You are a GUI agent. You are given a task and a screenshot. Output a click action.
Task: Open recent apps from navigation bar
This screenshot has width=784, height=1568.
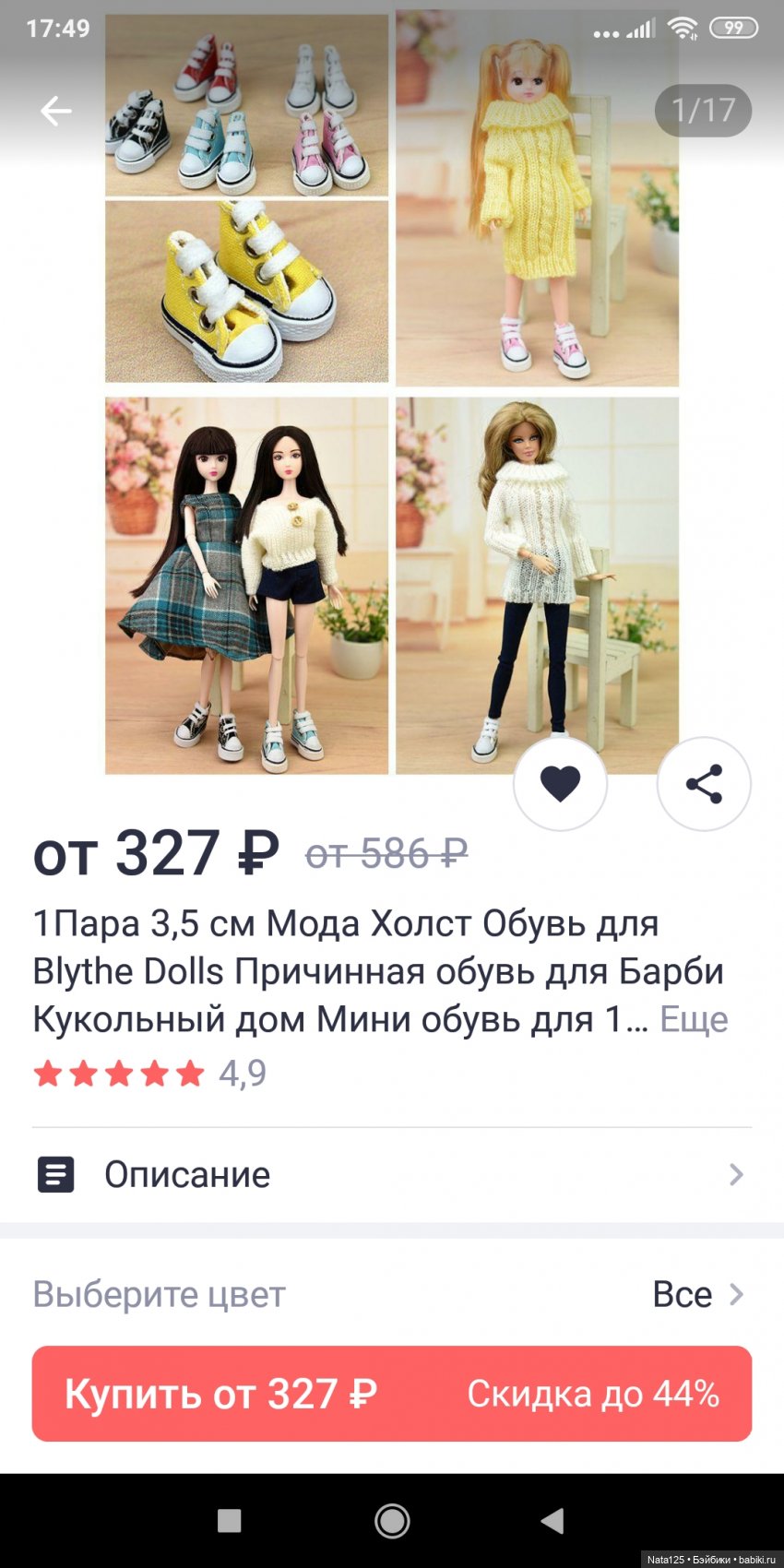tap(229, 1521)
